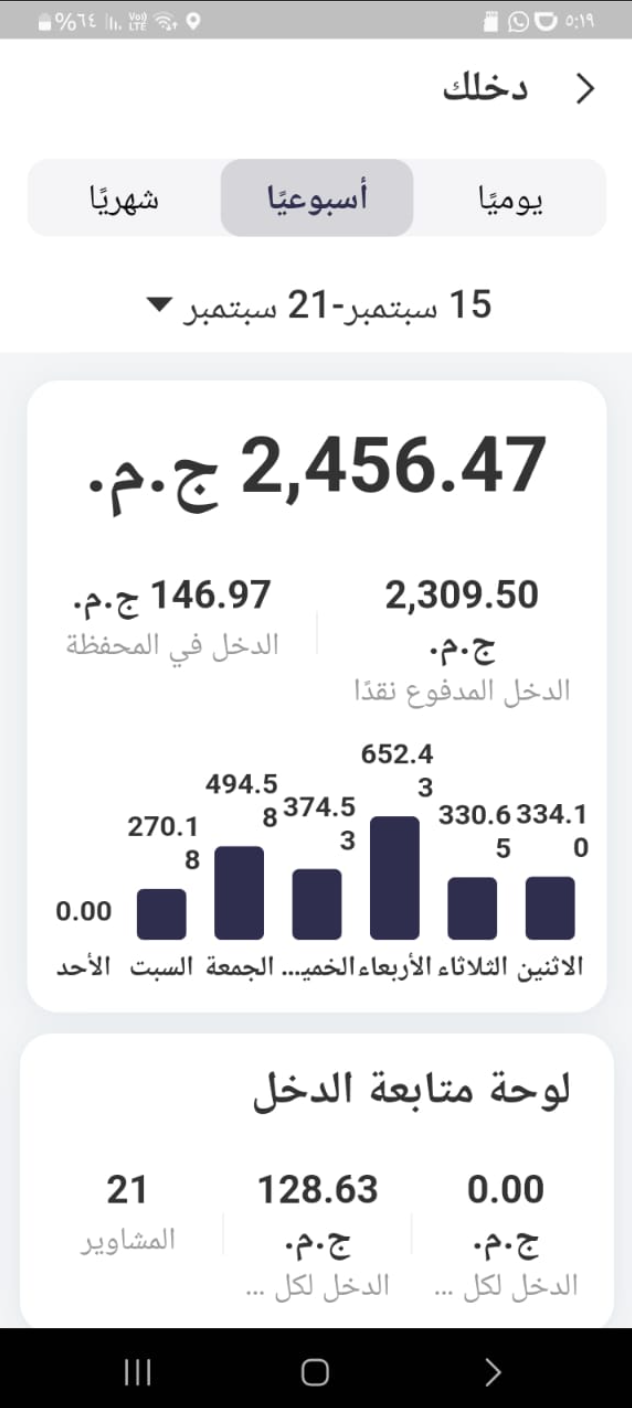Select the الأربعاء bar in the chart
The width and height of the screenshot is (632, 1408).
(x=395, y=878)
